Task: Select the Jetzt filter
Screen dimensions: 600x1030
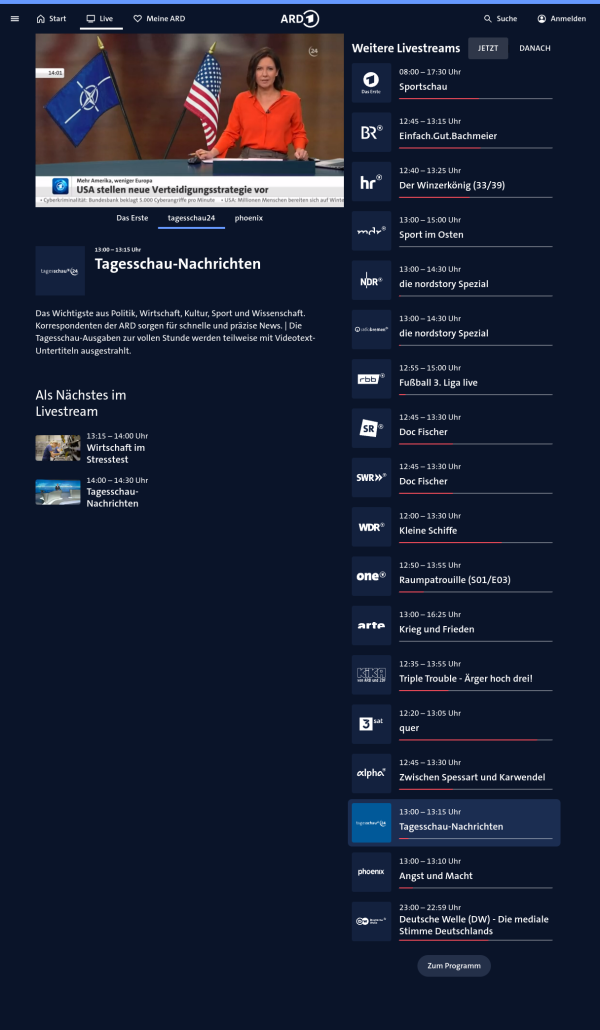Action: pyautogui.click(x=488, y=48)
